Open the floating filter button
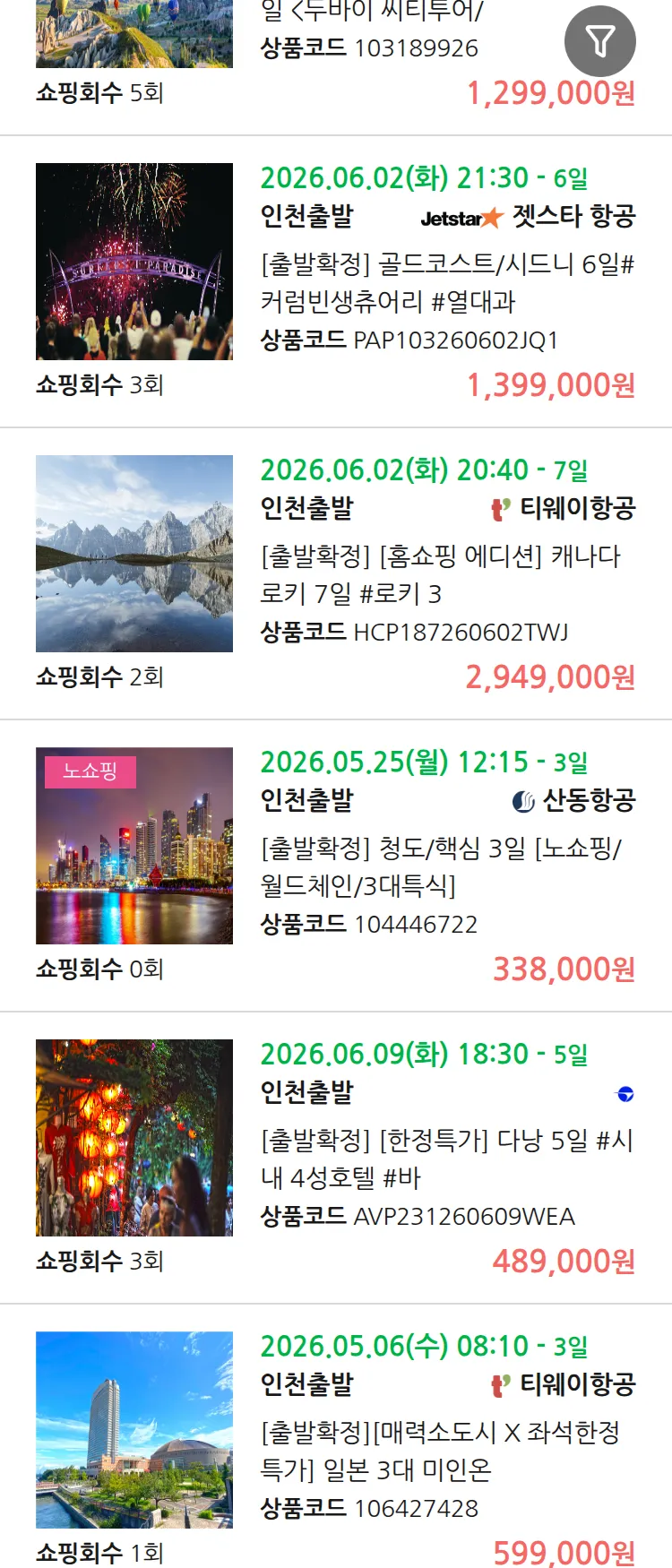 (599, 41)
